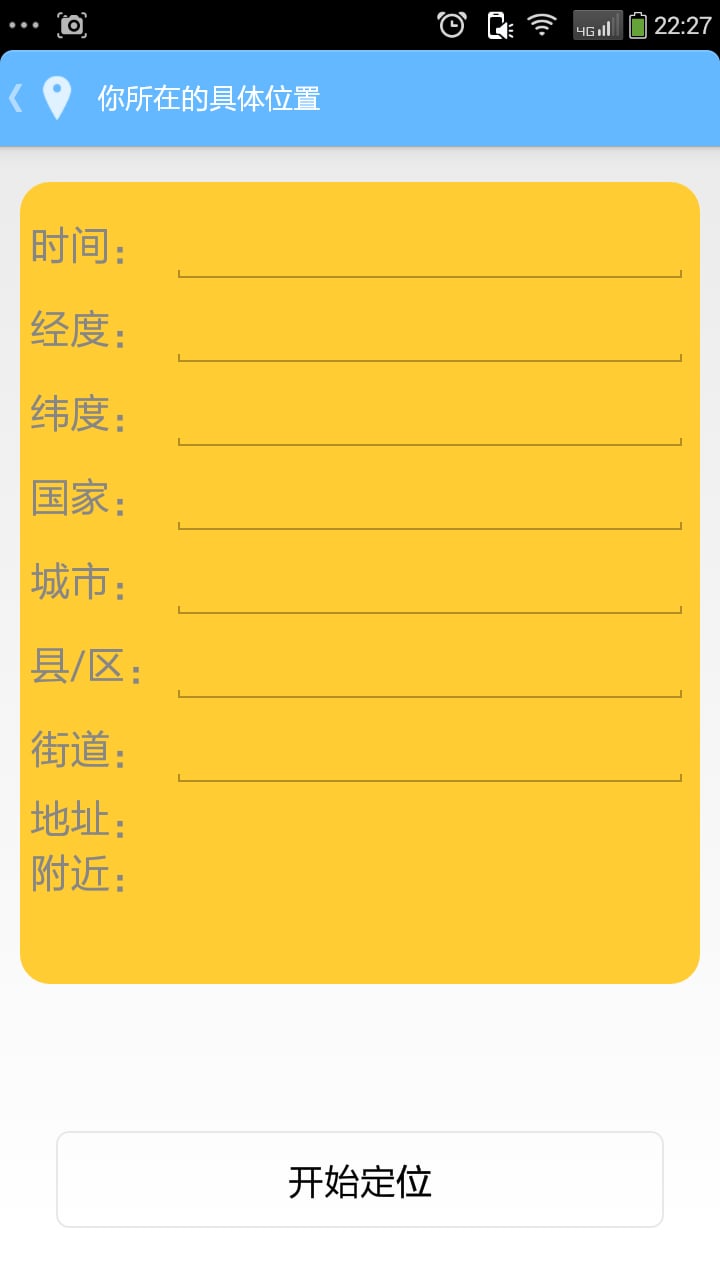Select the Wi-Fi icon in status bar
The height and width of the screenshot is (1280, 720).
pos(541,22)
